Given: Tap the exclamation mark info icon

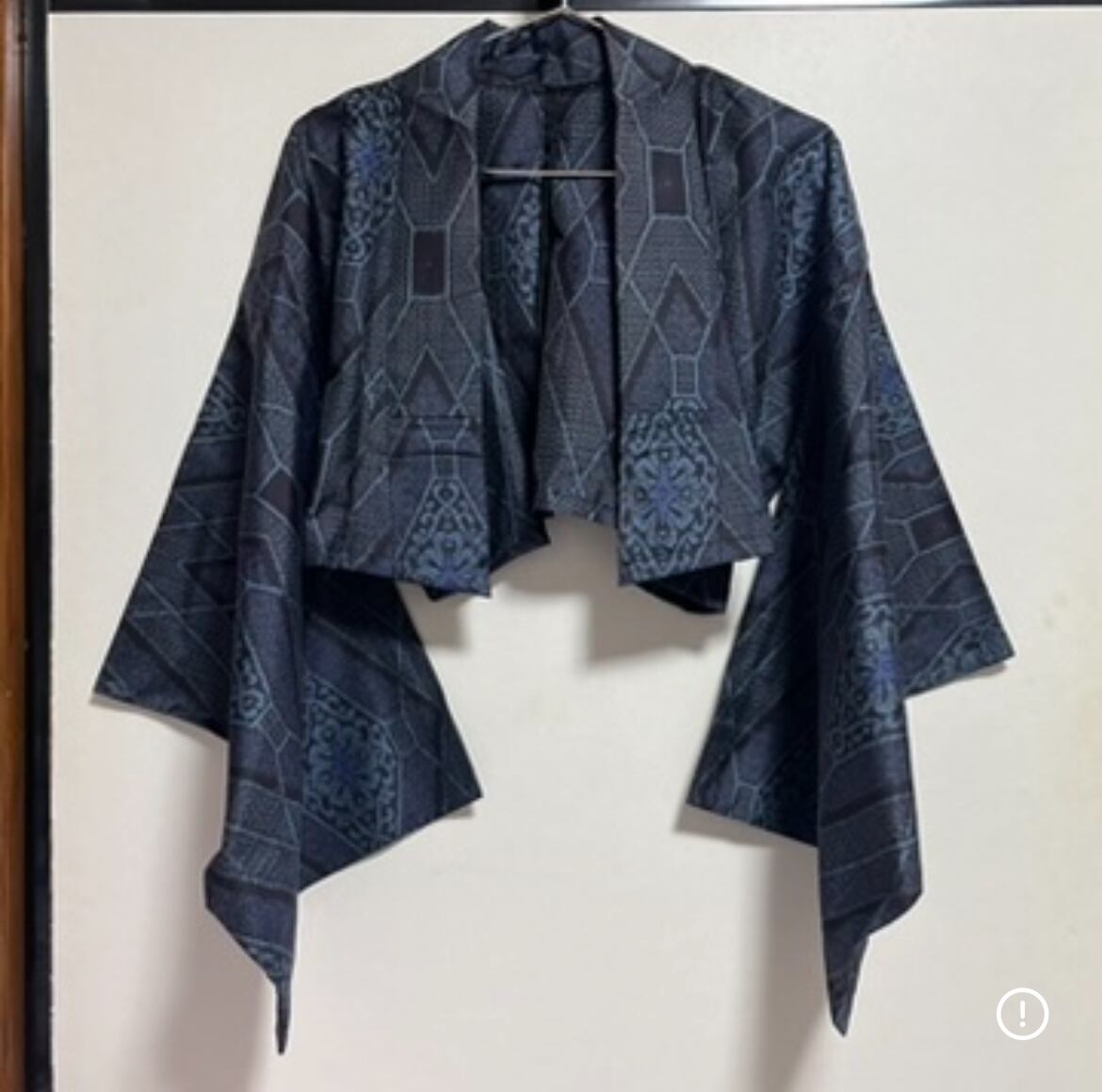Looking at the screenshot, I should (1022, 1013).
